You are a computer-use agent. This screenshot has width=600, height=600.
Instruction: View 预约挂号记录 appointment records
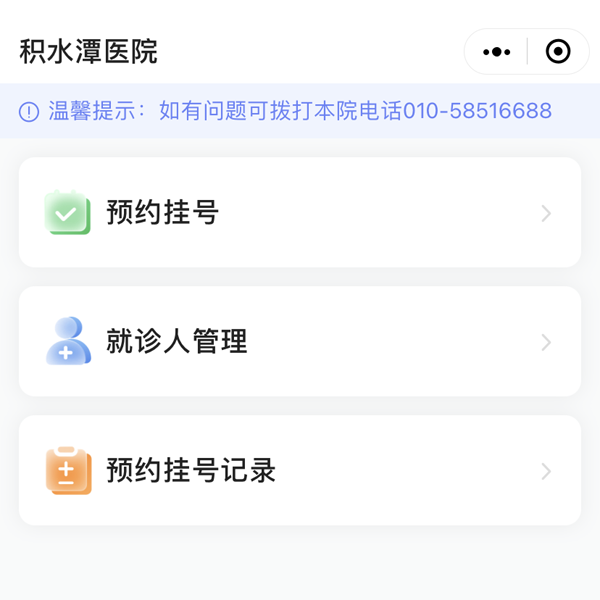[x=300, y=471]
